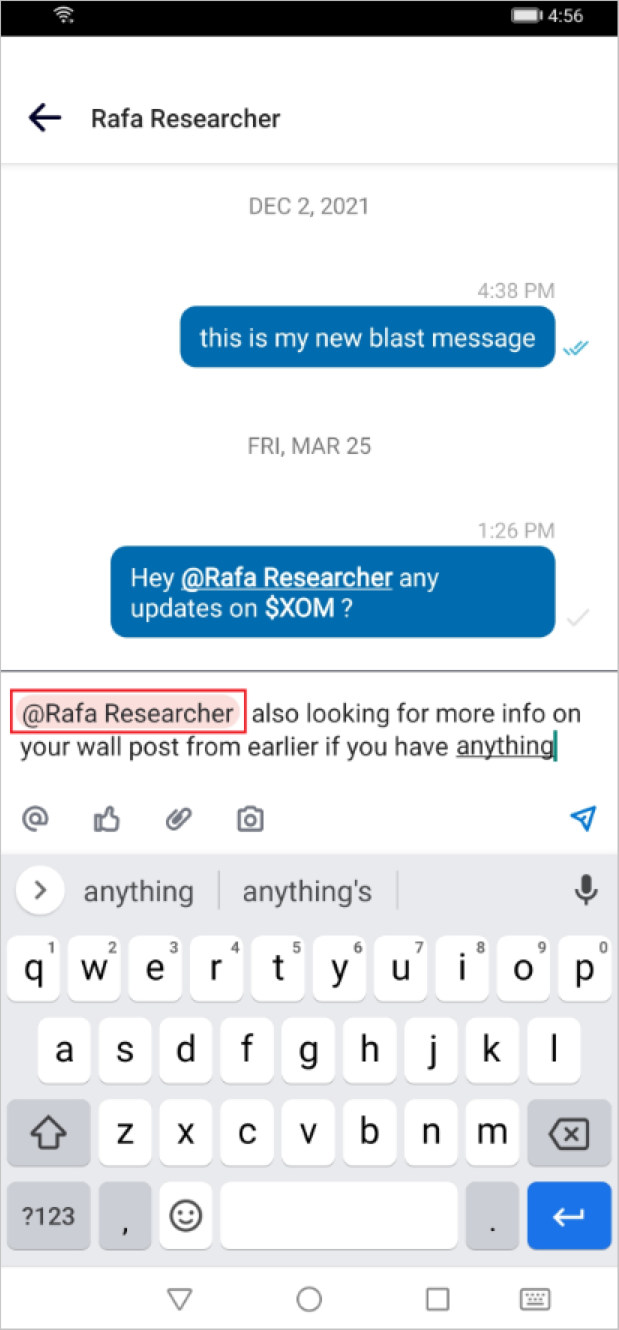Tap the message text field

pos(309,730)
